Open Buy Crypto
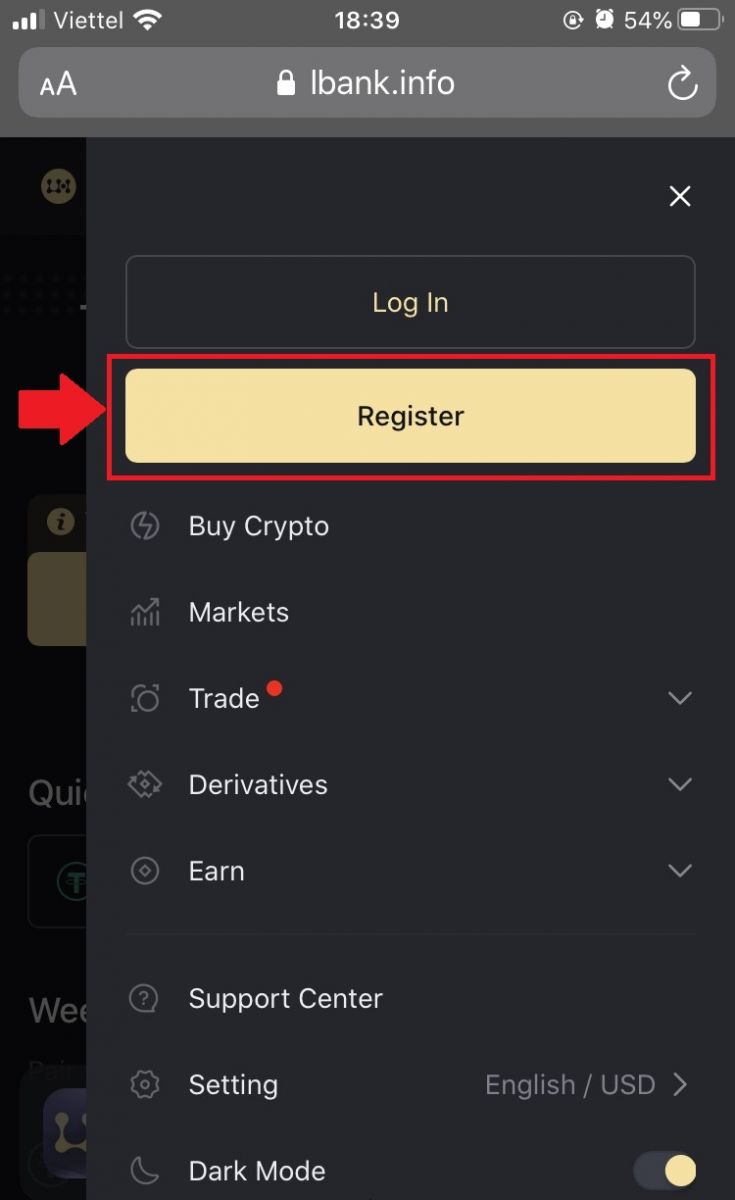This screenshot has width=735, height=1200. point(258,526)
